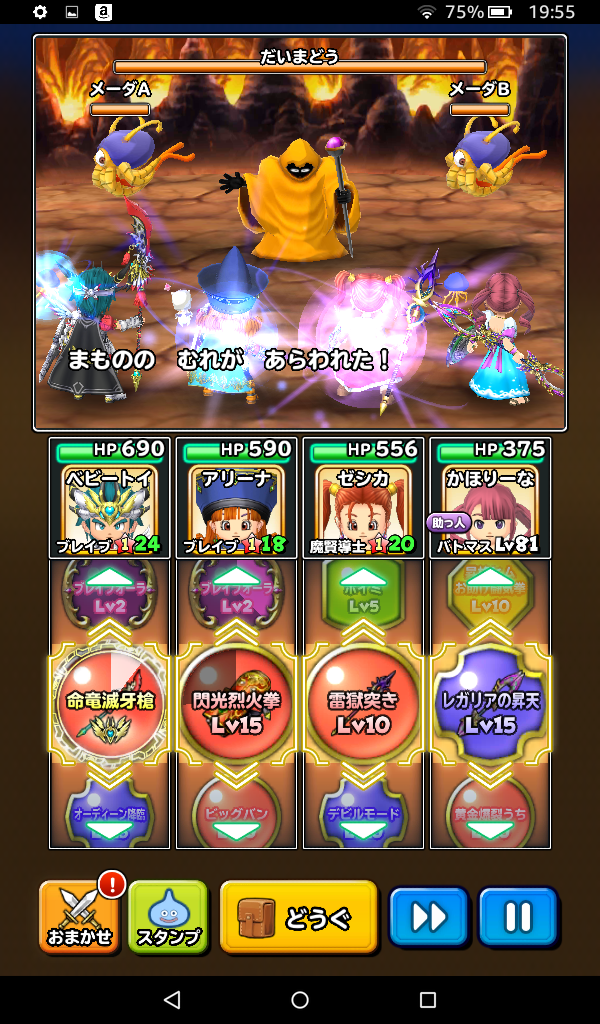Open the スタンプ stamp menu
Screen dimensions: 600x1024
coord(167,915)
